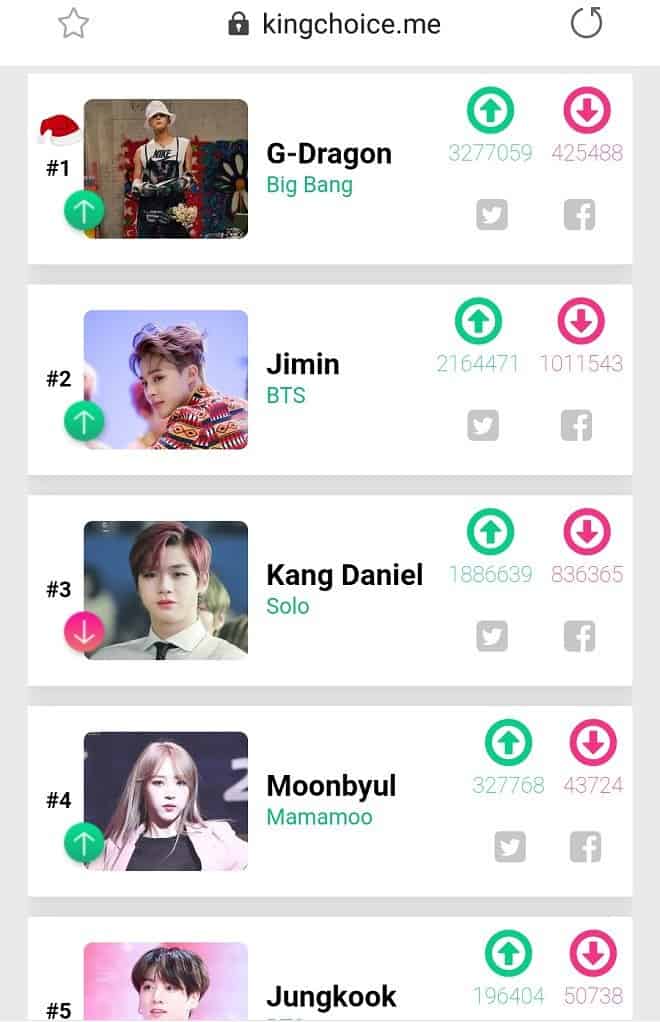660x1022 pixels.
Task: Share Moonbyul on Facebook
Action: [585, 847]
